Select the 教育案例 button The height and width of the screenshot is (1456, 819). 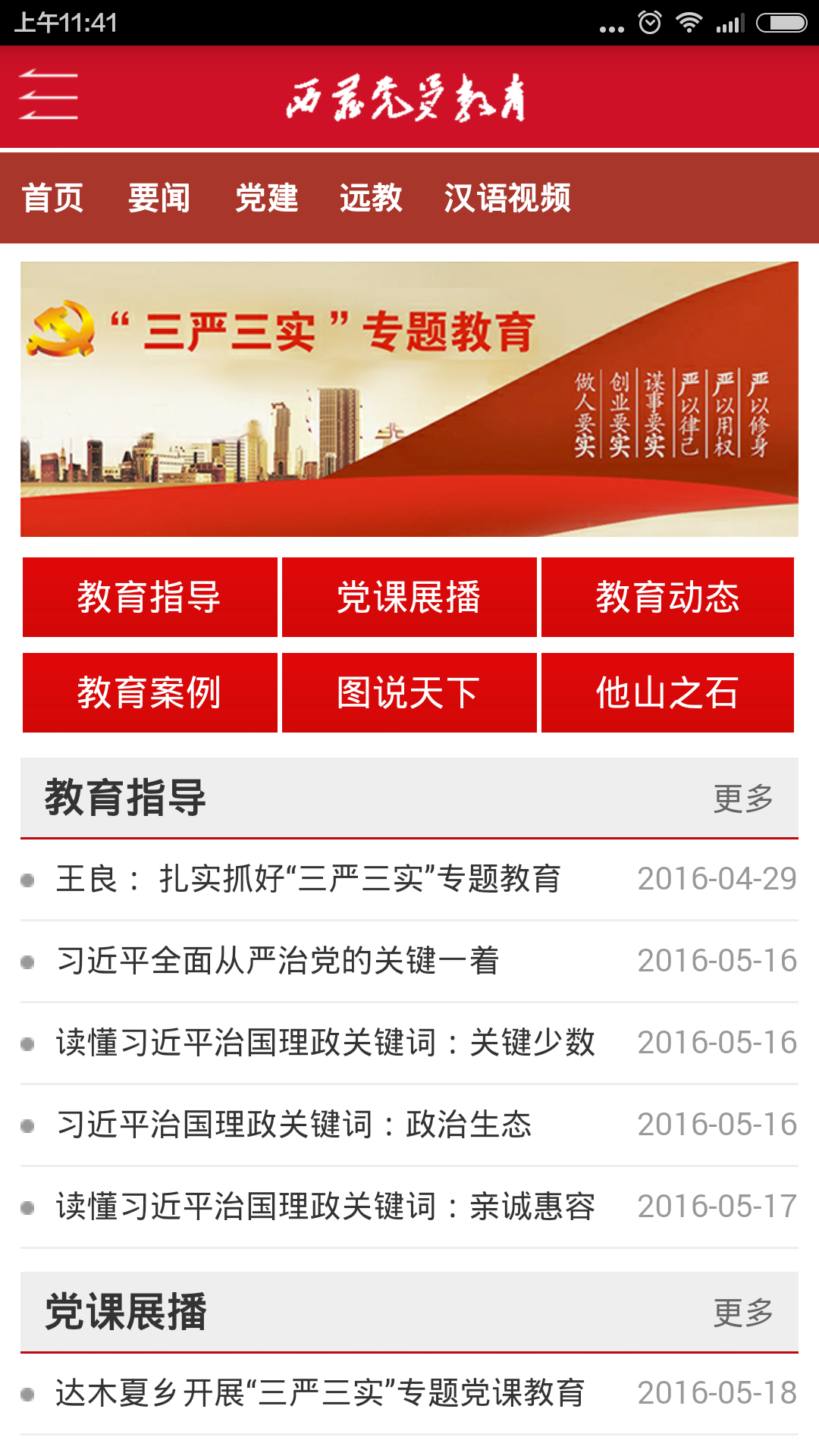(149, 692)
